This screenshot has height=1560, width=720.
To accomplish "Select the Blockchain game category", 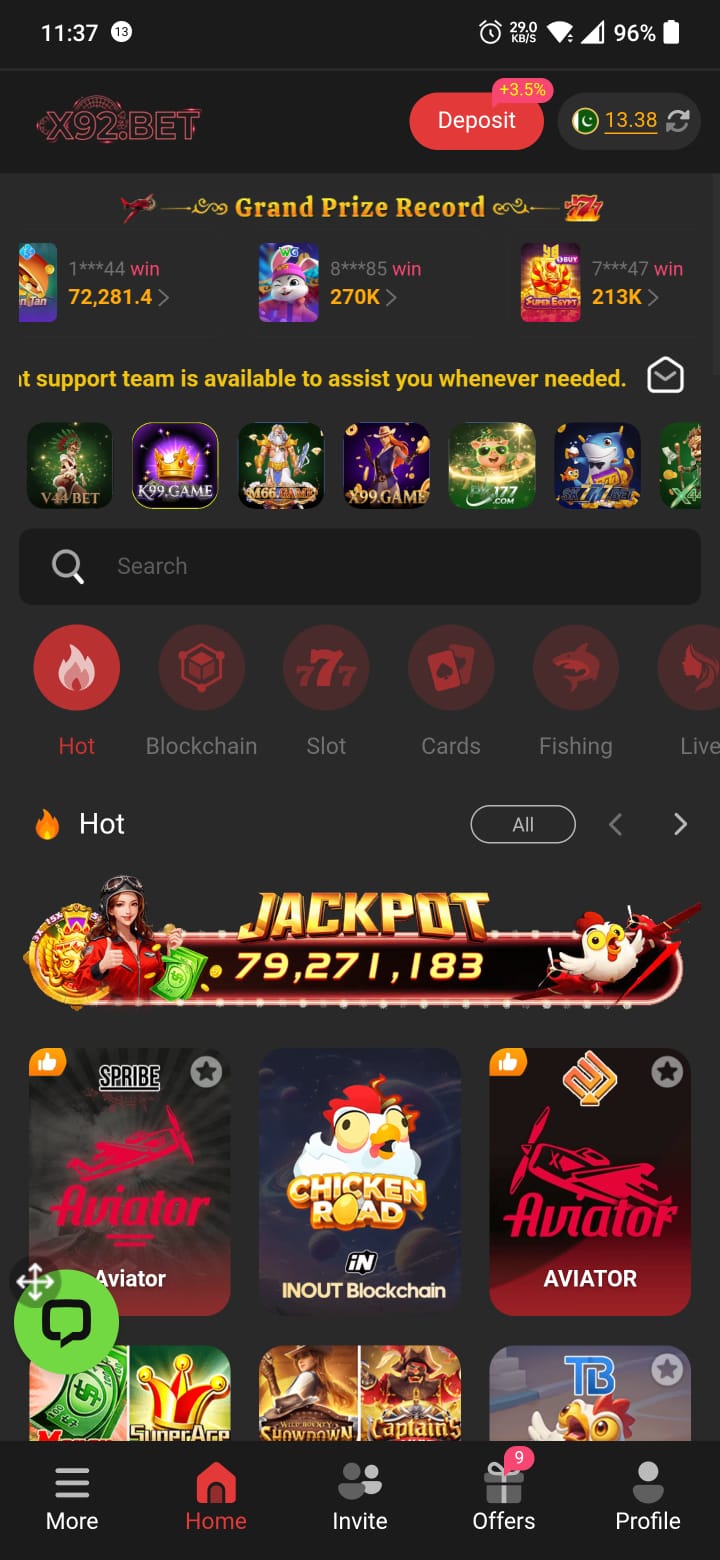I will (201, 670).
